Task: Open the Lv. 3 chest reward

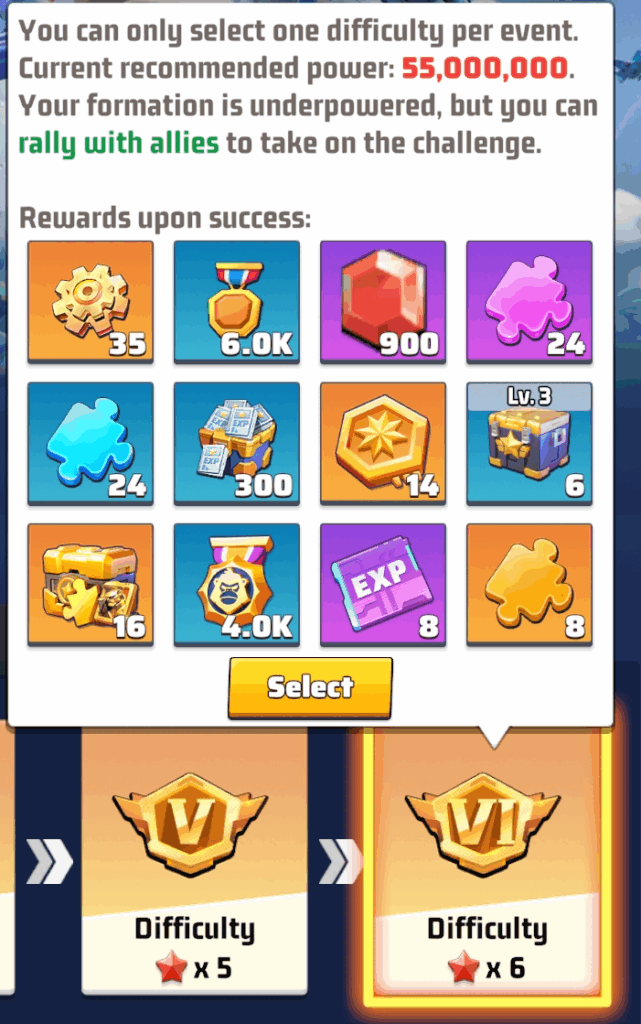Action: click(529, 442)
